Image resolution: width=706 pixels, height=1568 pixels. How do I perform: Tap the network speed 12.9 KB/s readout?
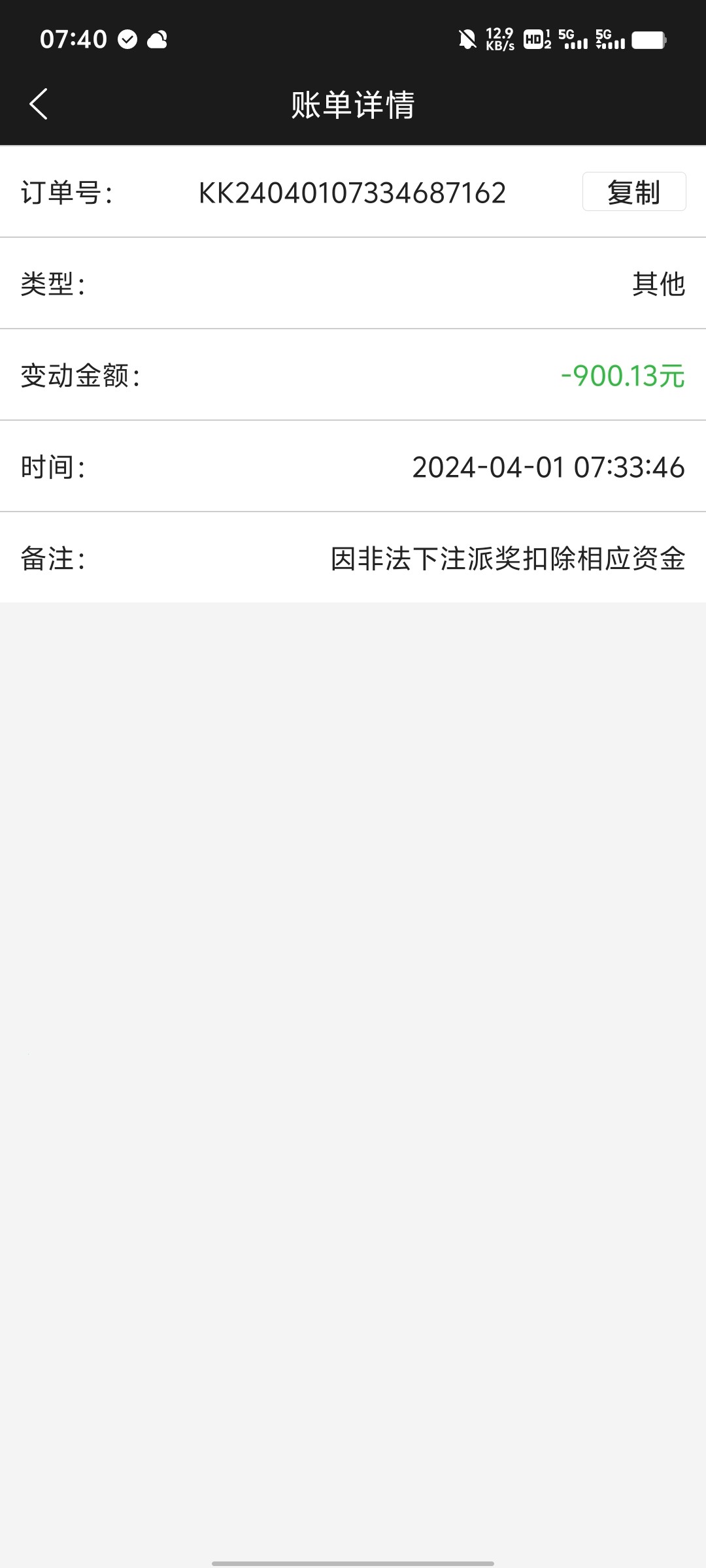499,39
